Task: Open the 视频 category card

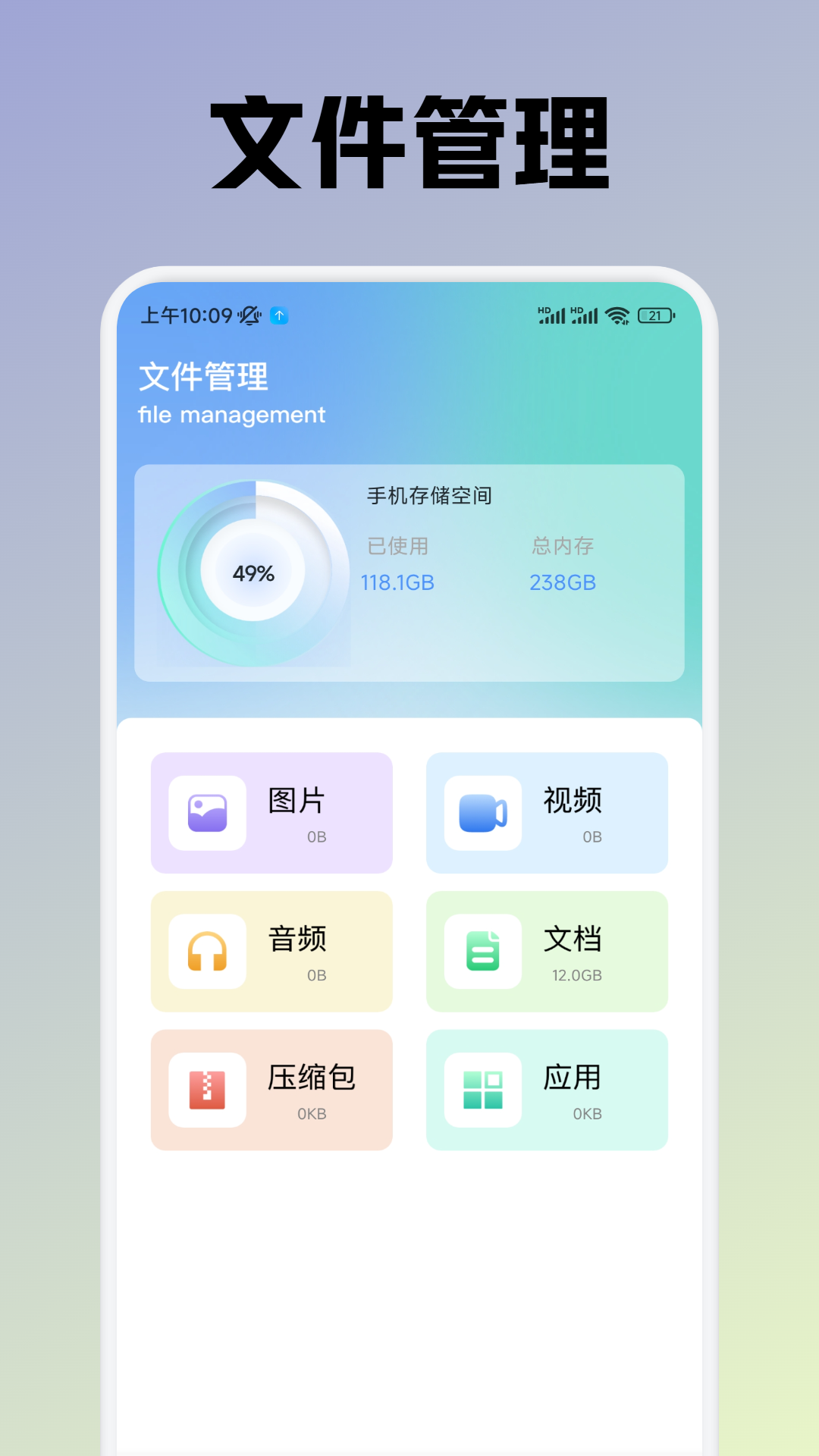Action: pos(548,812)
